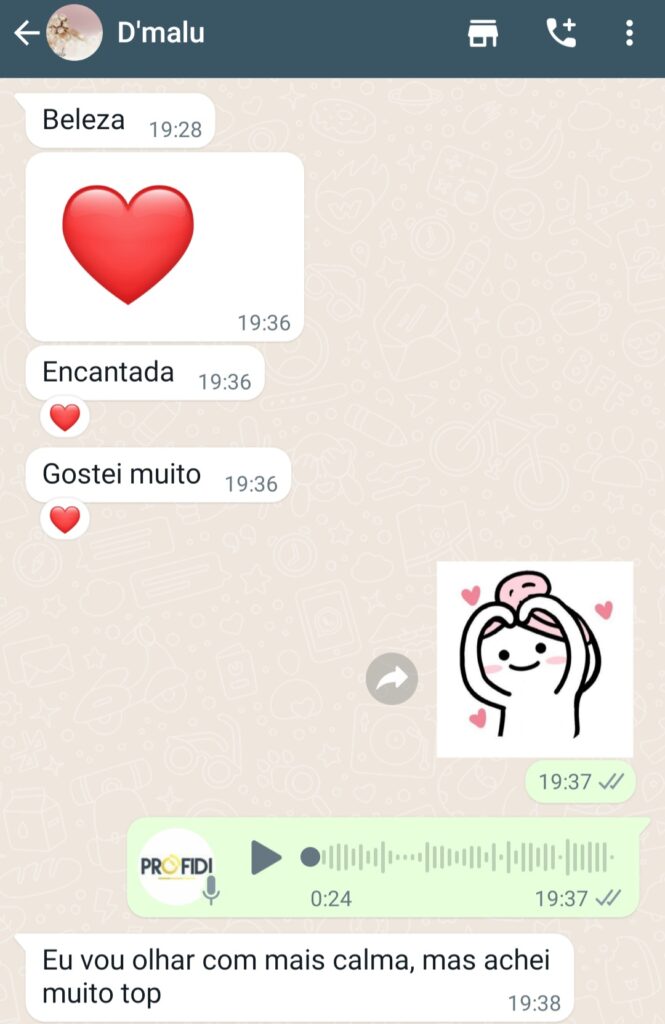View heart reaction on Encantada message

65,417
